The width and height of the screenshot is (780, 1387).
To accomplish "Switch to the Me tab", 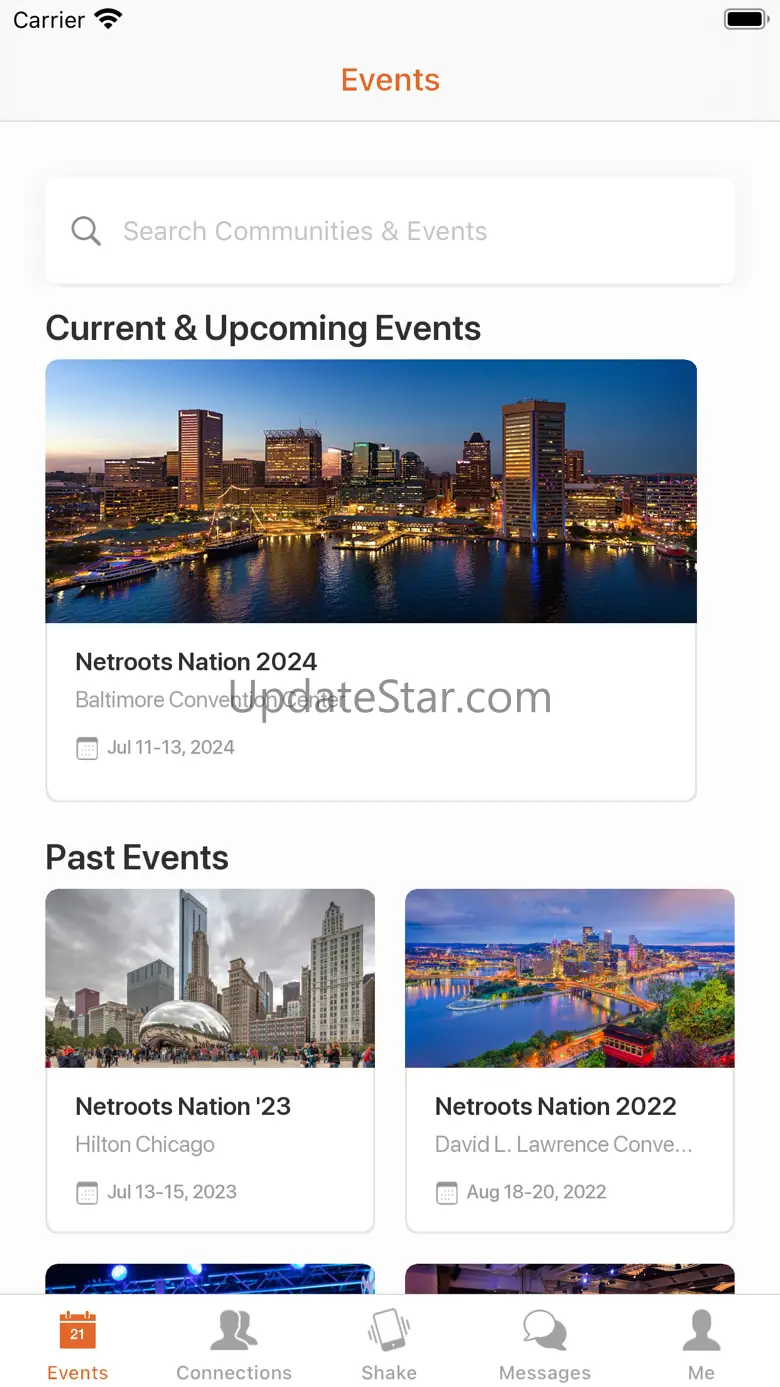I will pyautogui.click(x=701, y=1345).
